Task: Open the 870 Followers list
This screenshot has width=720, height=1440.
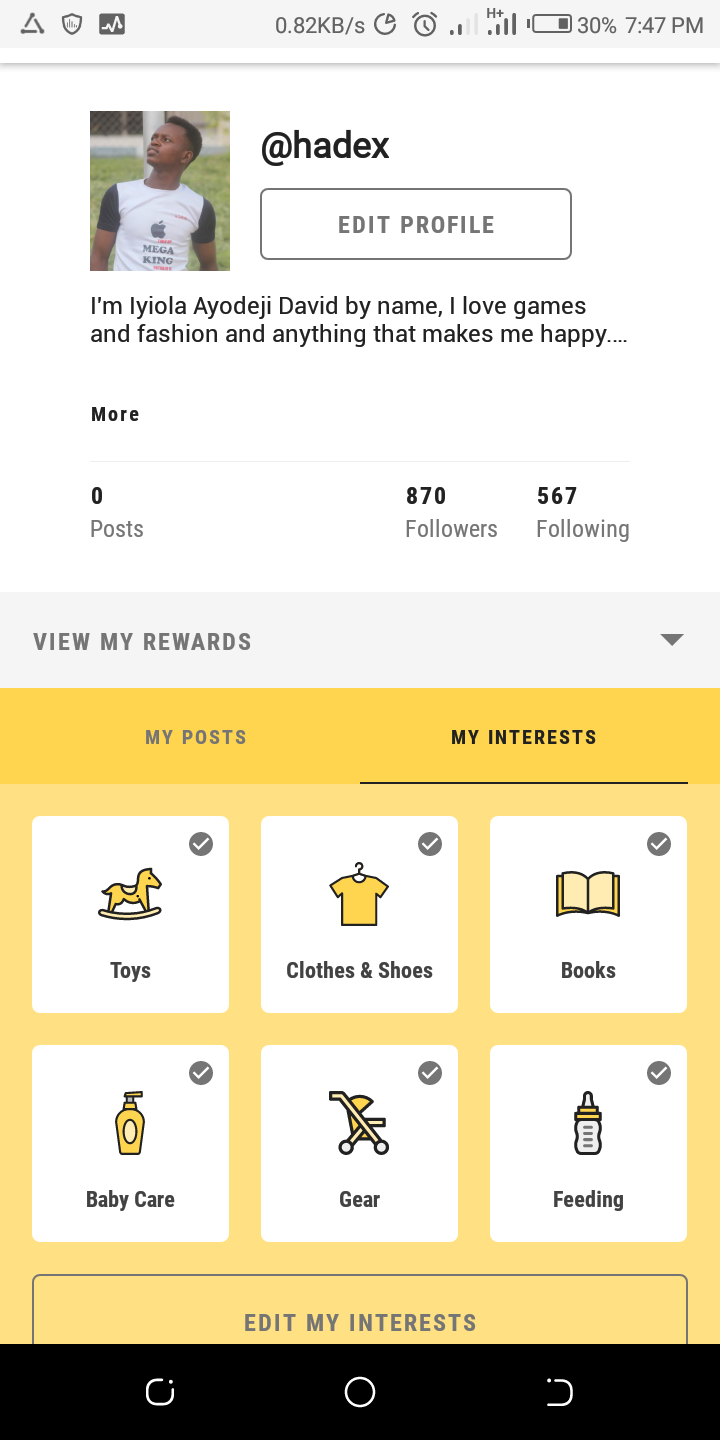Action: pos(451,513)
